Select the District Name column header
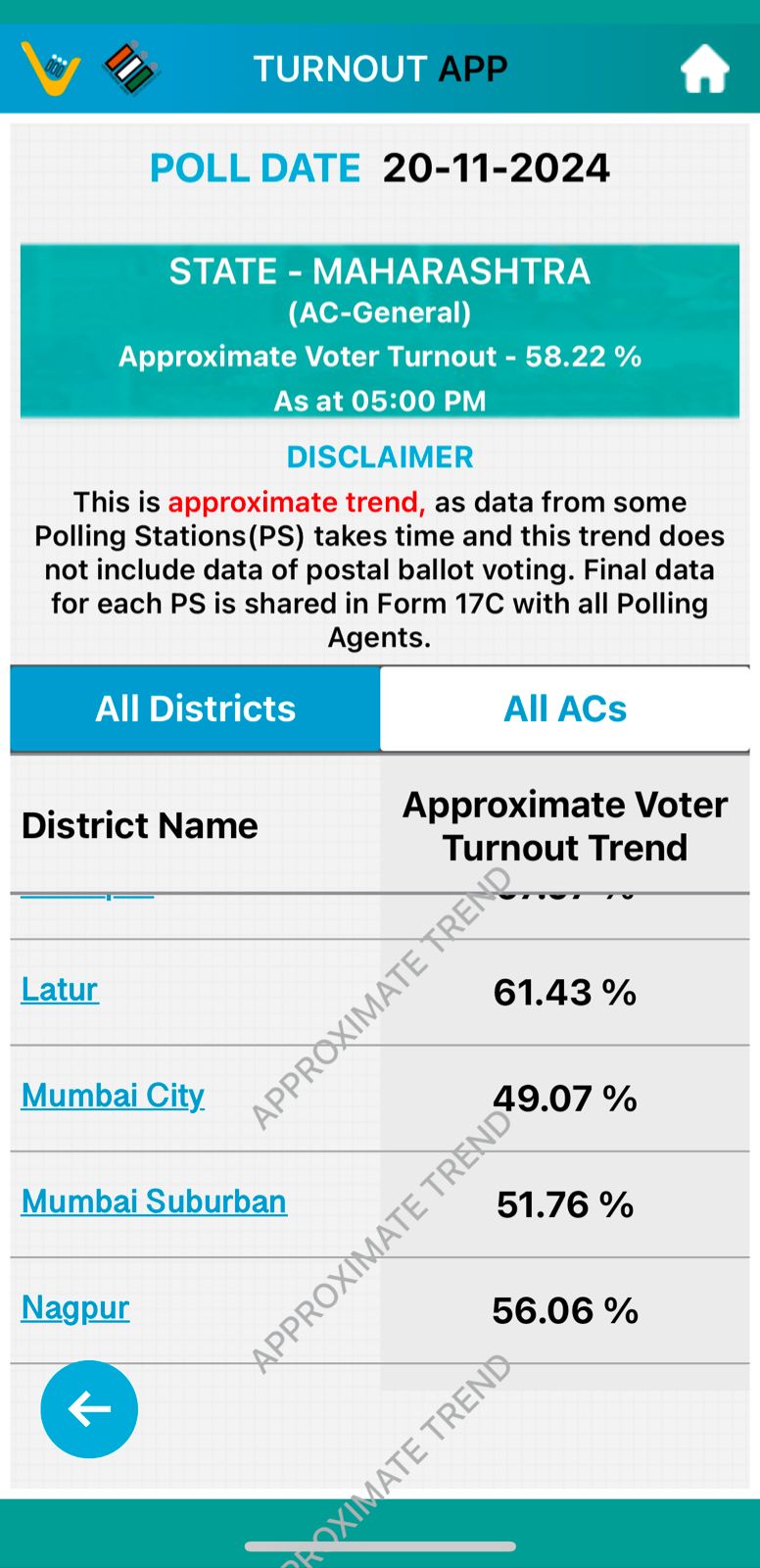 (139, 826)
